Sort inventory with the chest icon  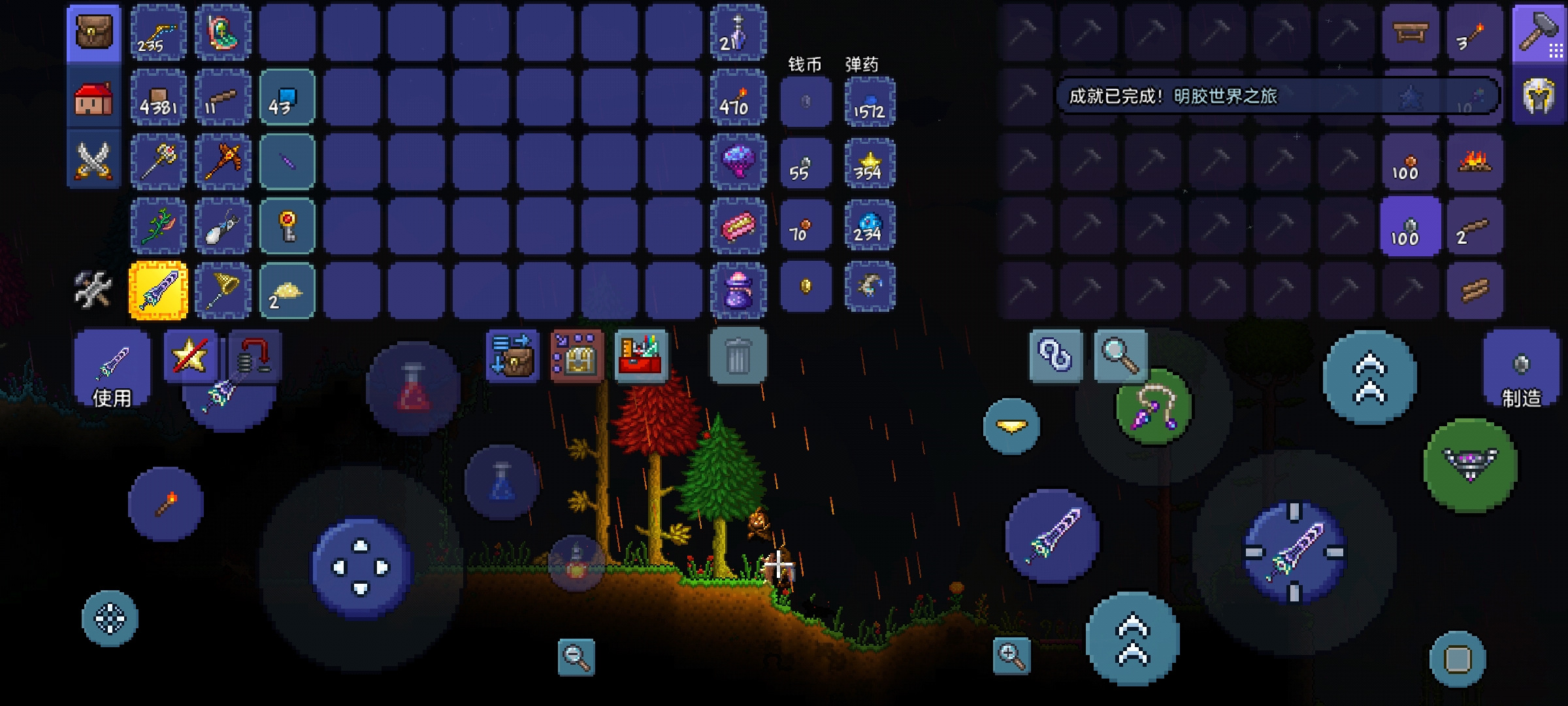[576, 356]
